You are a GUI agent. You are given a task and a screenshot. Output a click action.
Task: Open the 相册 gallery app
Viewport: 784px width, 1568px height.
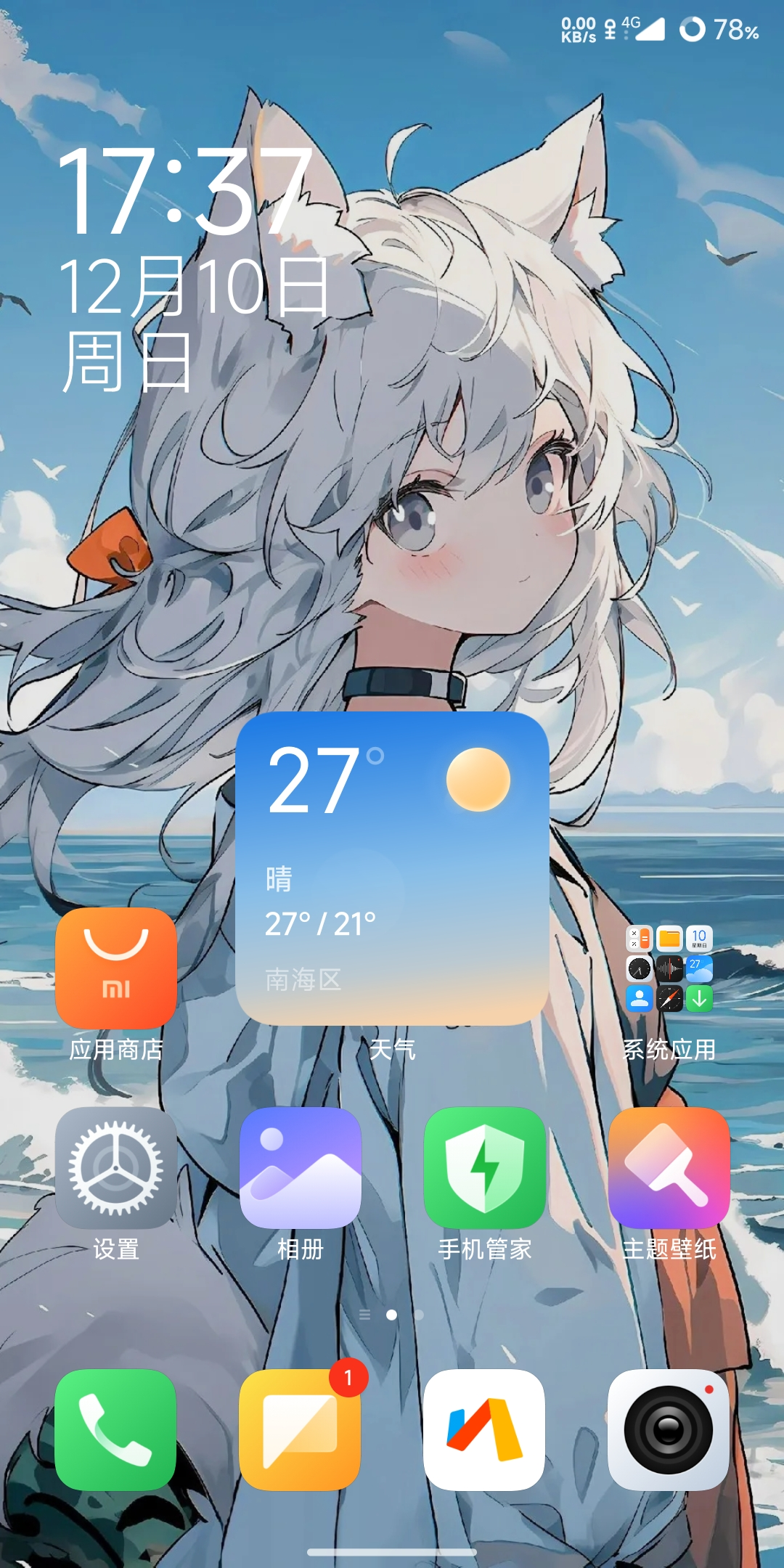pos(301,1167)
